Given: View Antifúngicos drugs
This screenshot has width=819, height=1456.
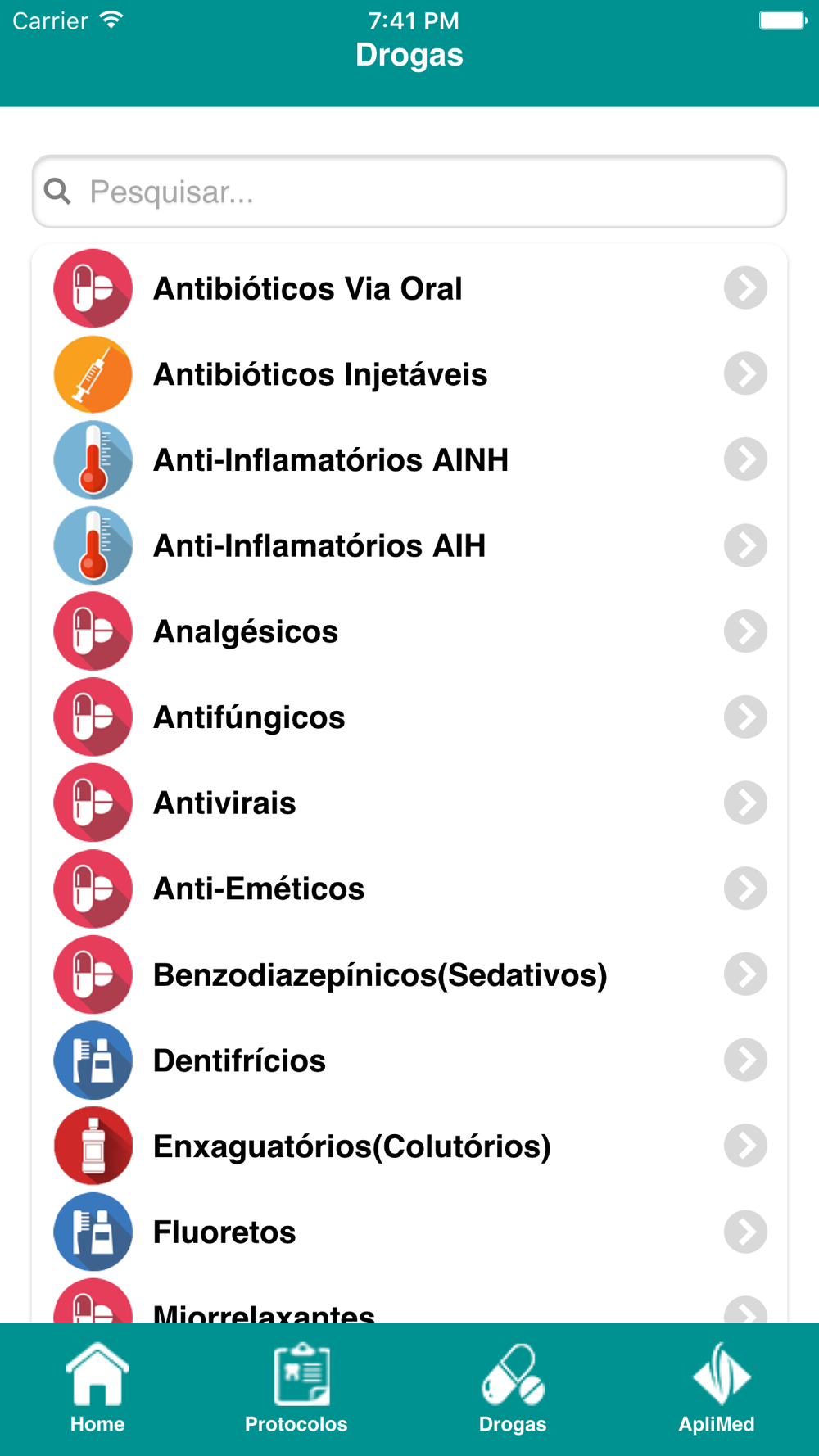Looking at the screenshot, I should 409,717.
